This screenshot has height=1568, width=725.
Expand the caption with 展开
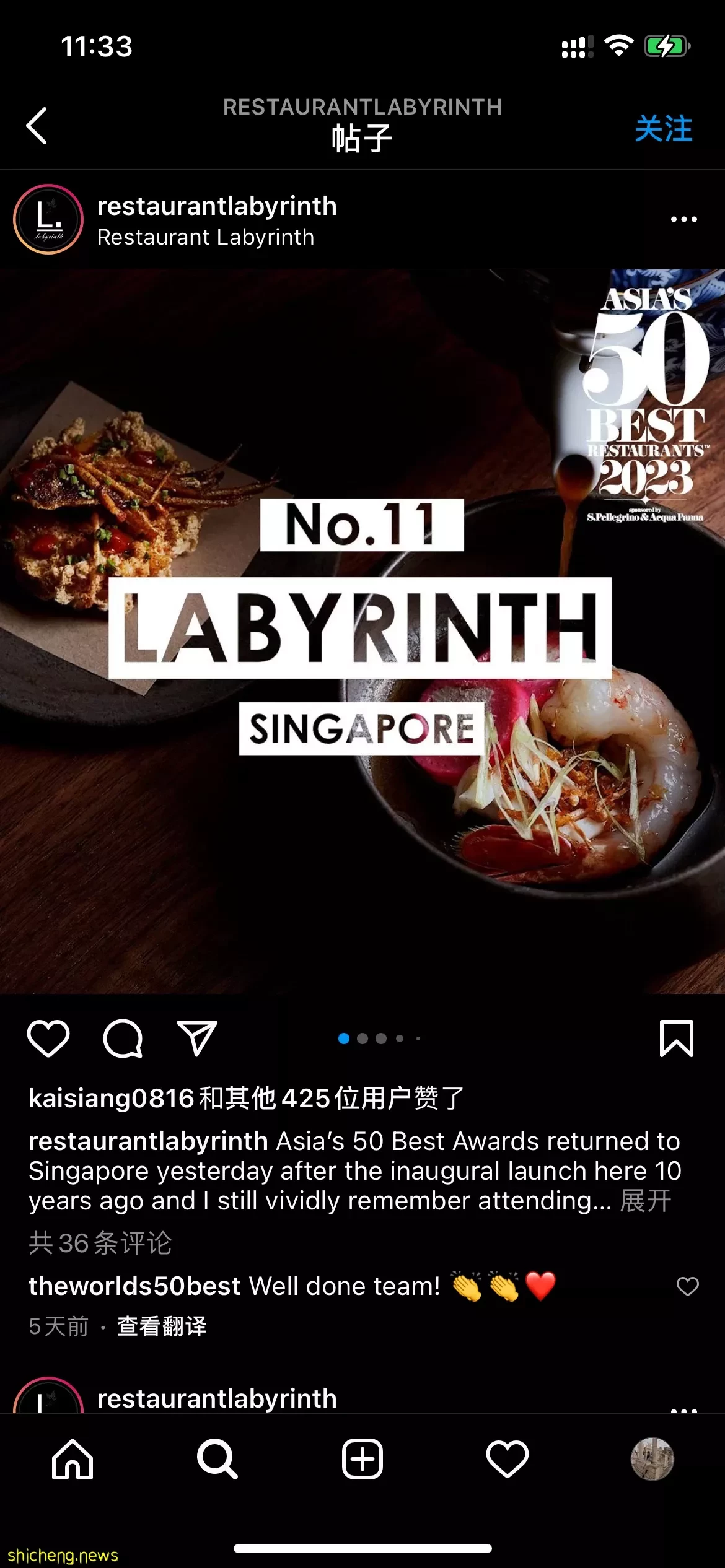point(646,1201)
